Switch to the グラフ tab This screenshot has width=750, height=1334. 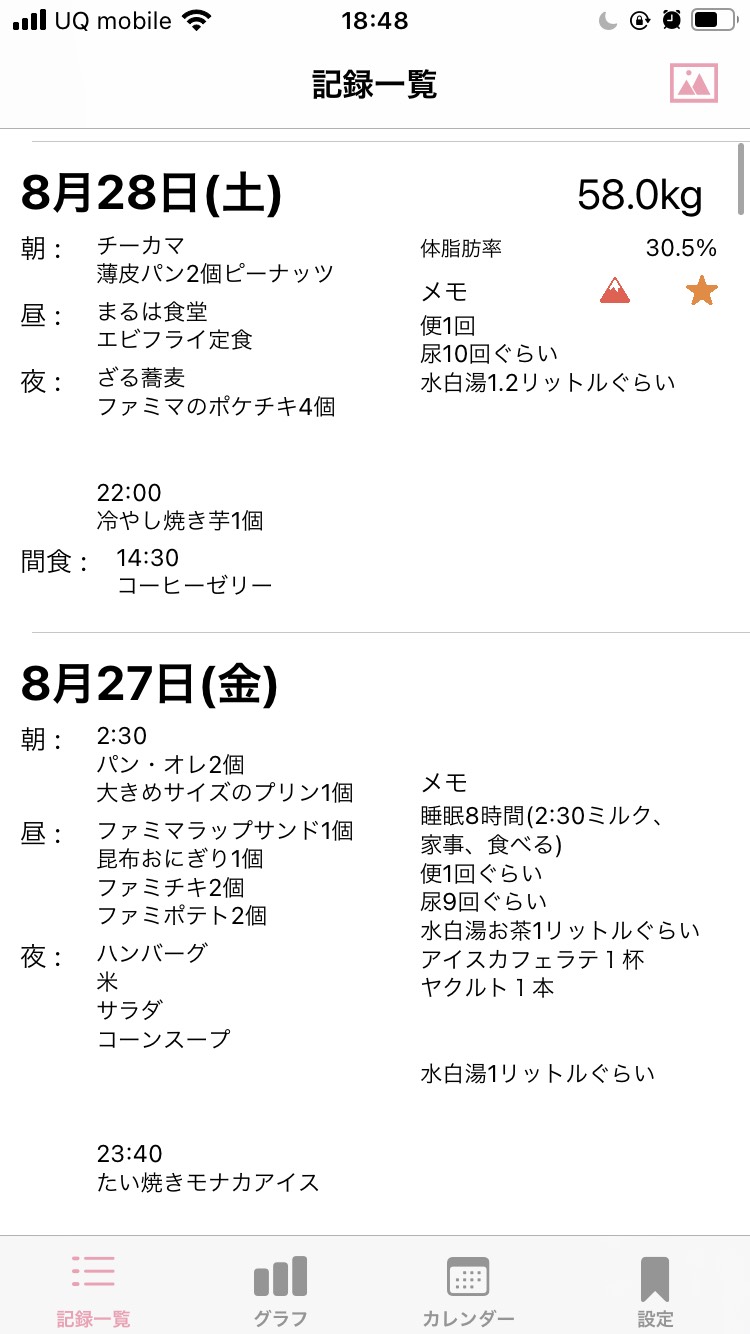pos(280,1291)
